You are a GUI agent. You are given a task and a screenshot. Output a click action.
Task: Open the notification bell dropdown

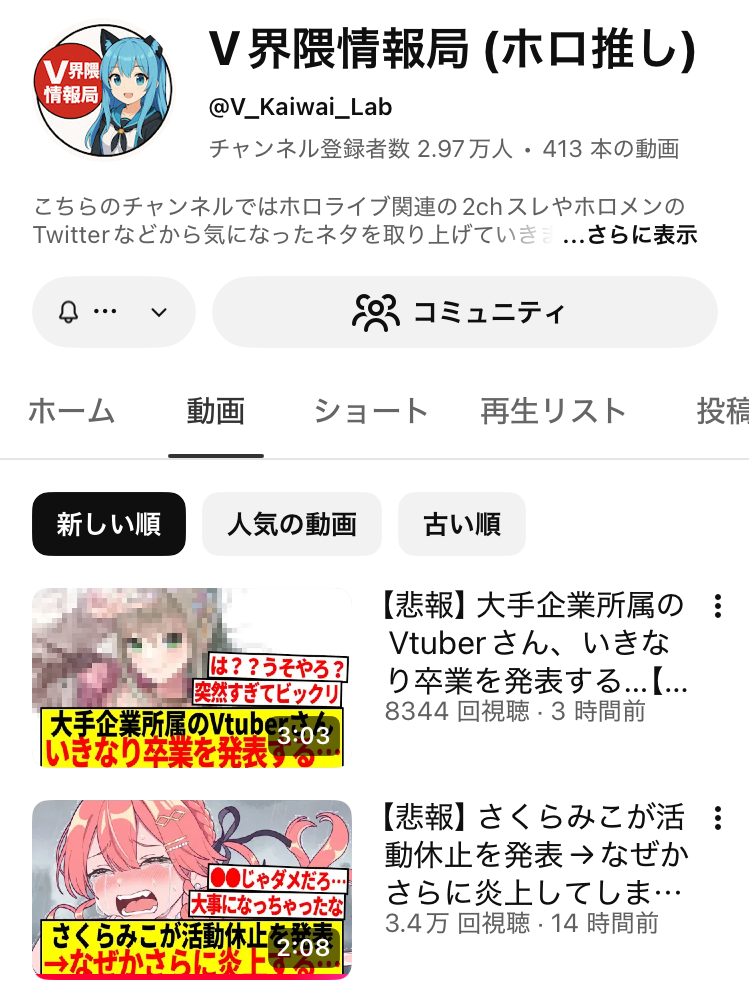click(114, 312)
